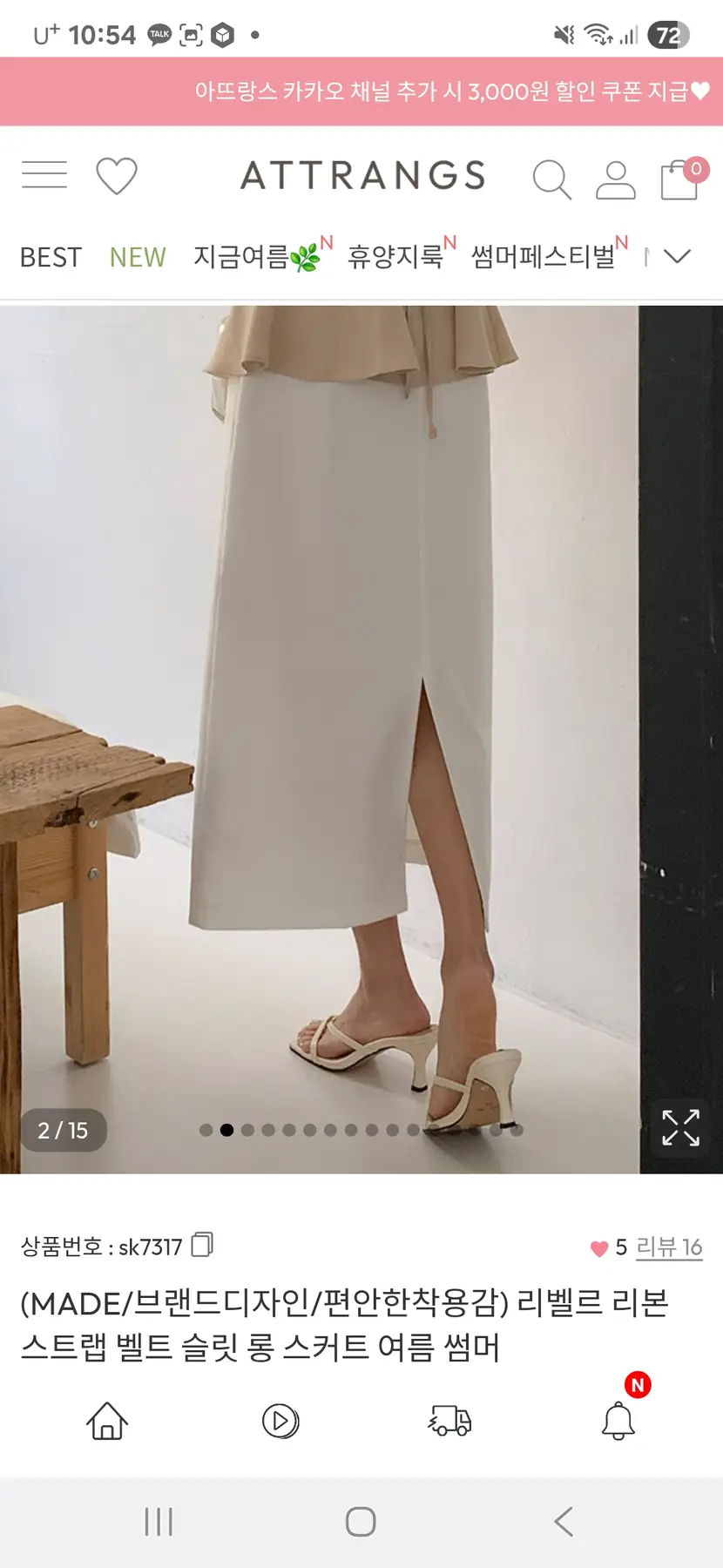Go to home from bottom bar

[x=107, y=1421]
